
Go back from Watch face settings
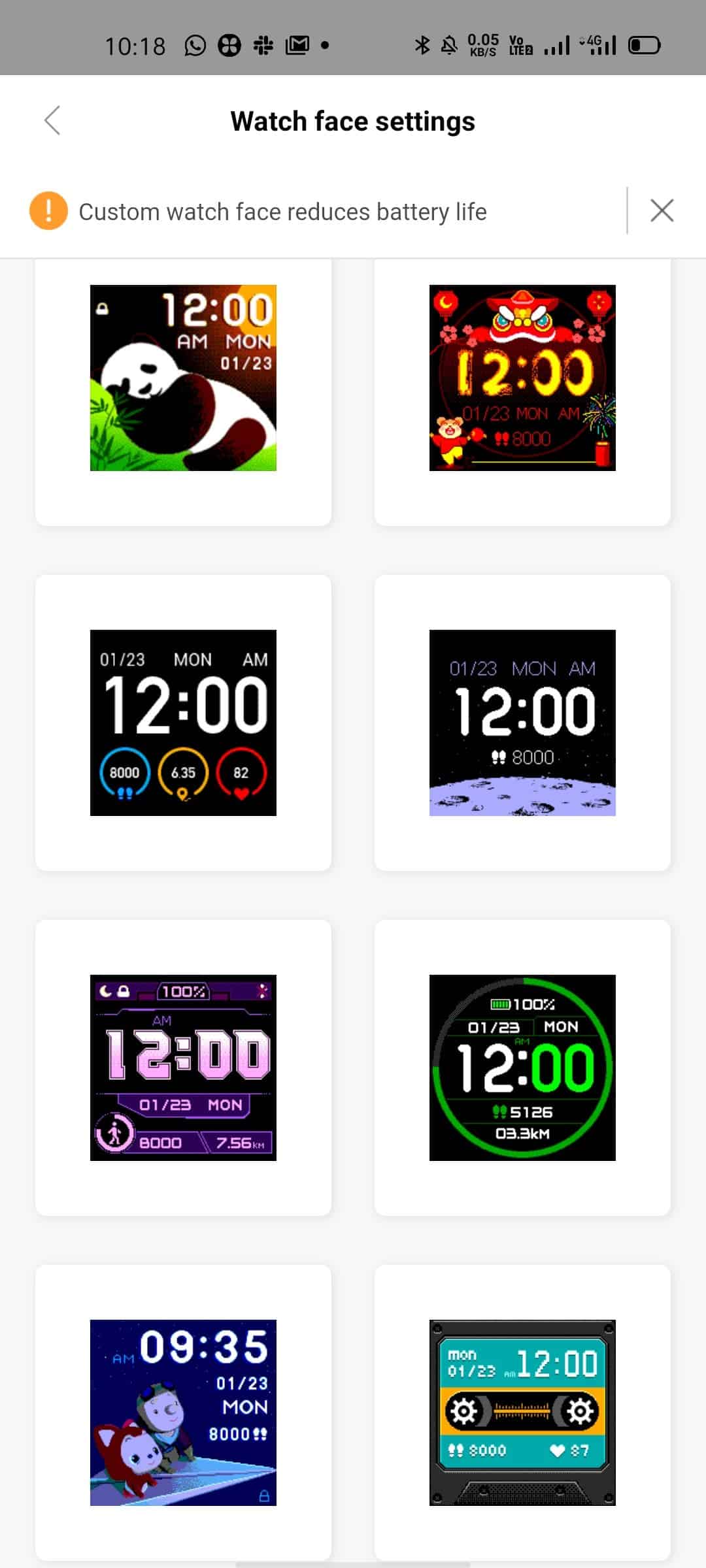coord(52,121)
